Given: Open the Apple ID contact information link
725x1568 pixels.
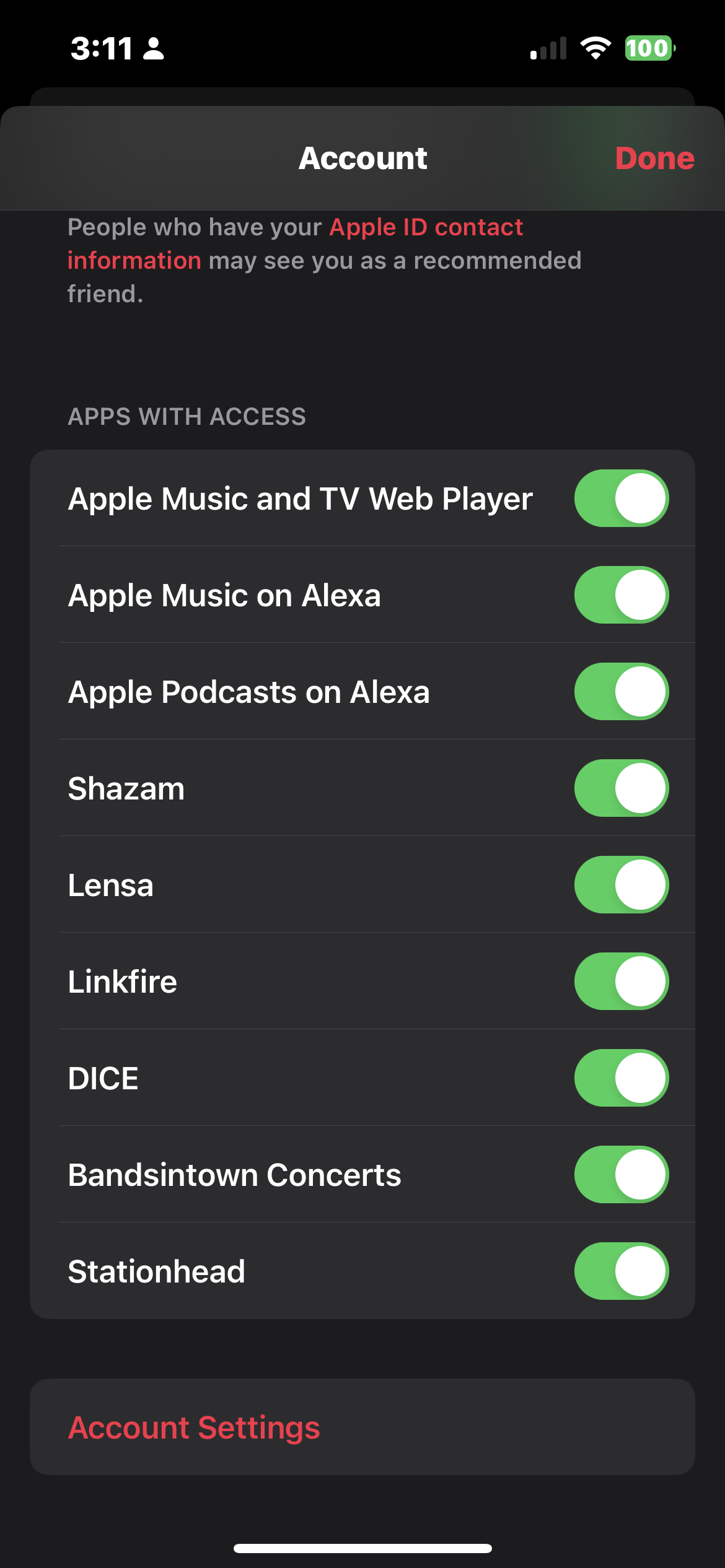Looking at the screenshot, I should click(x=426, y=228).
